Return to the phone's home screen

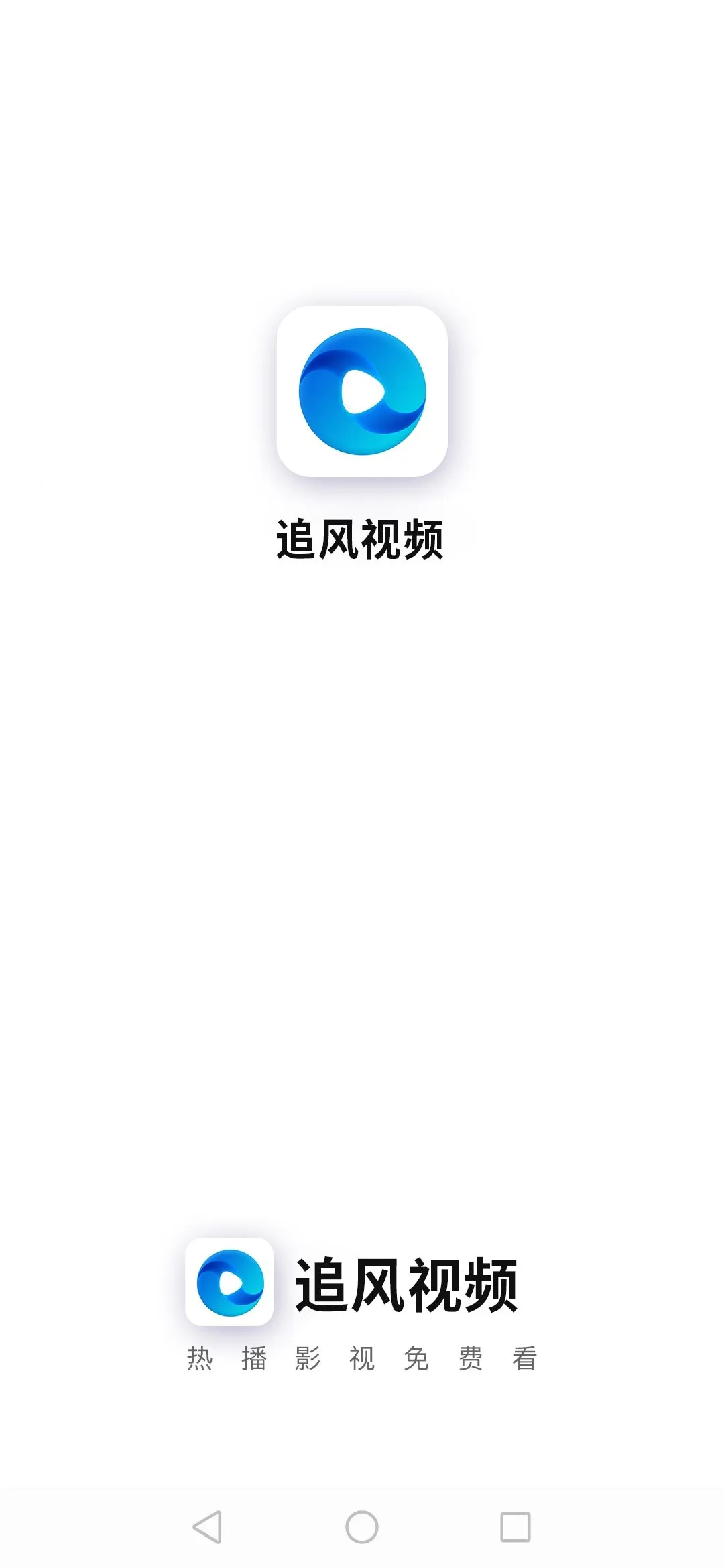coord(362,1527)
